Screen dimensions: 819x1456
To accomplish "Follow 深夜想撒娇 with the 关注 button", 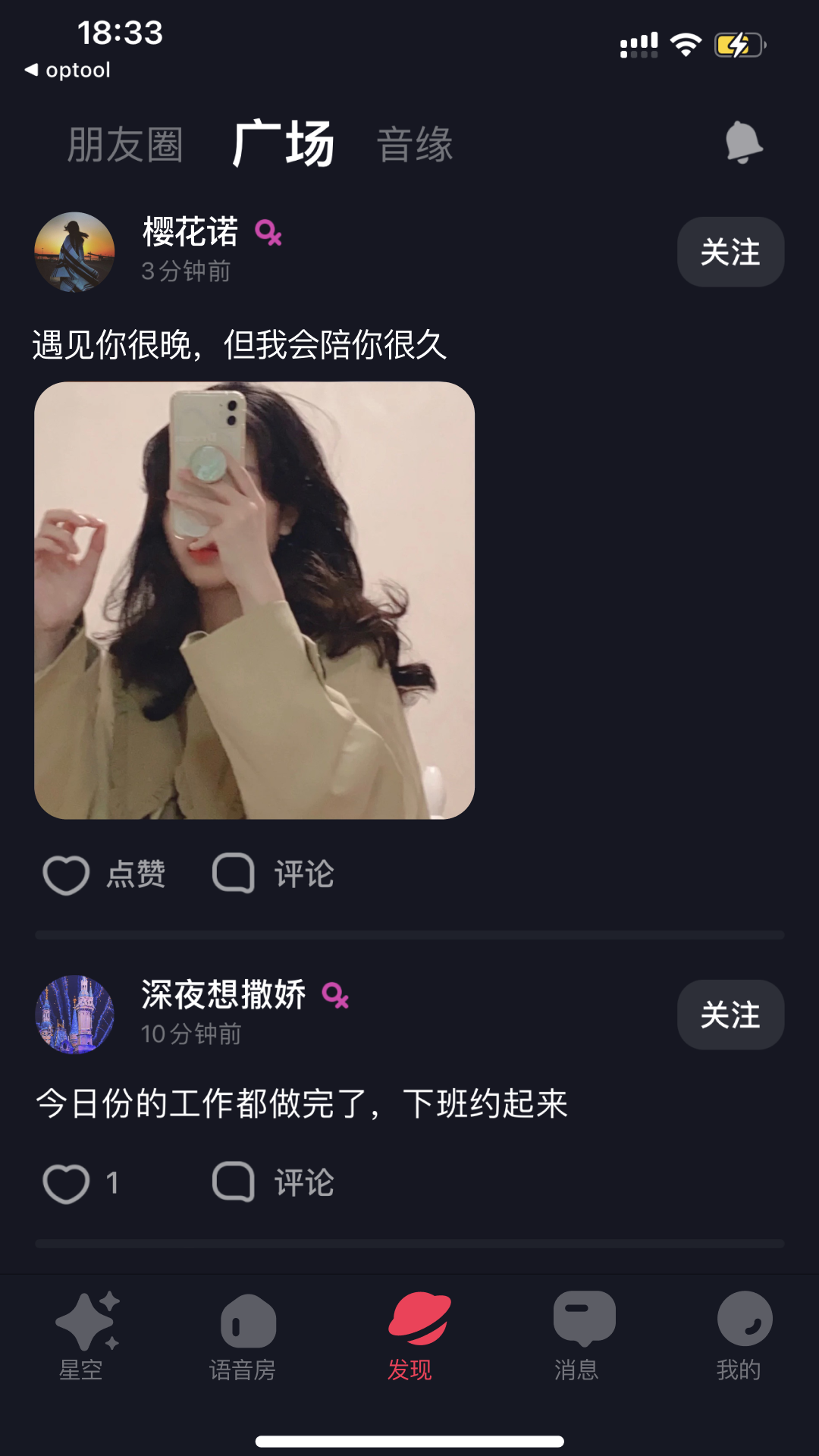I will (730, 1015).
